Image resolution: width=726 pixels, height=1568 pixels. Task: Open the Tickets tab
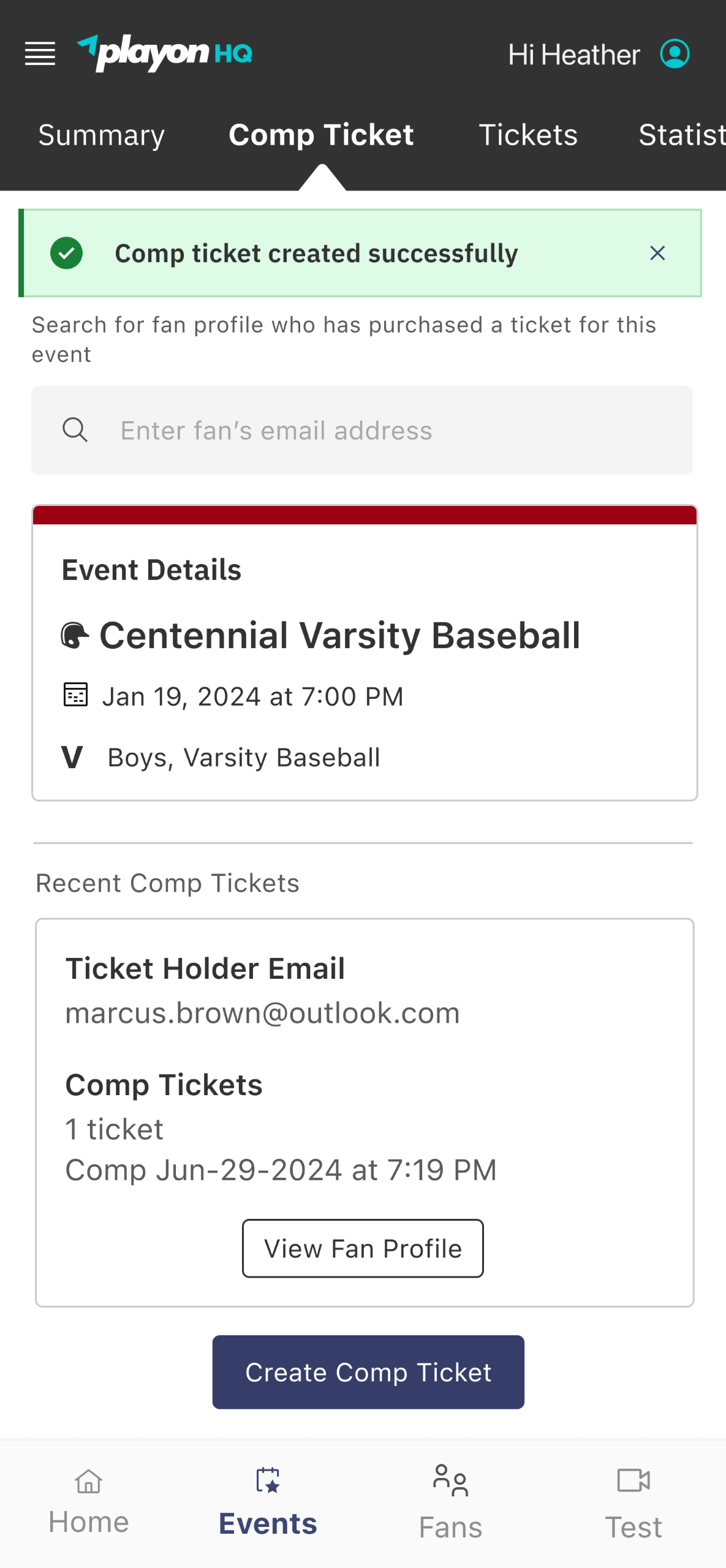tap(527, 135)
